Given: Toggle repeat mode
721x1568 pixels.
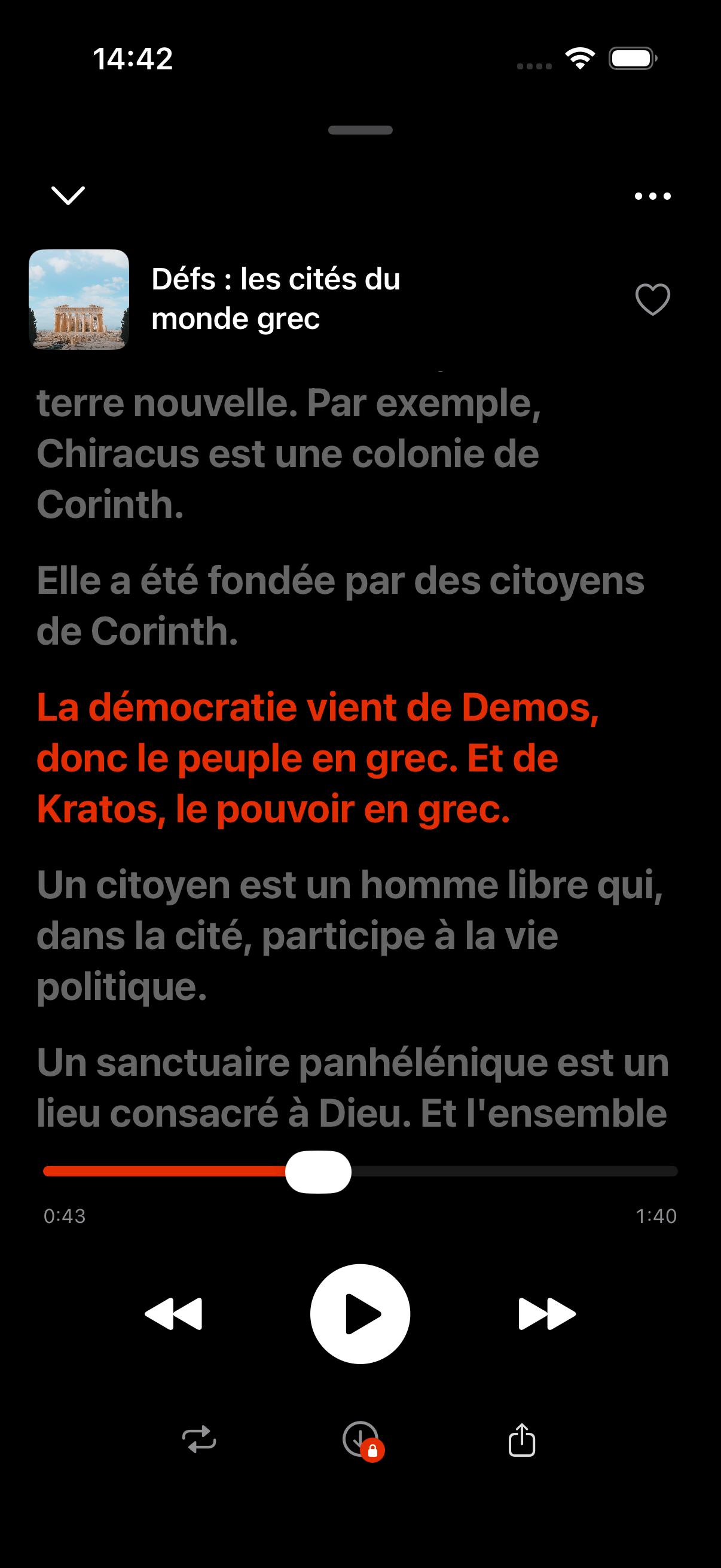Looking at the screenshot, I should pyautogui.click(x=199, y=1439).
